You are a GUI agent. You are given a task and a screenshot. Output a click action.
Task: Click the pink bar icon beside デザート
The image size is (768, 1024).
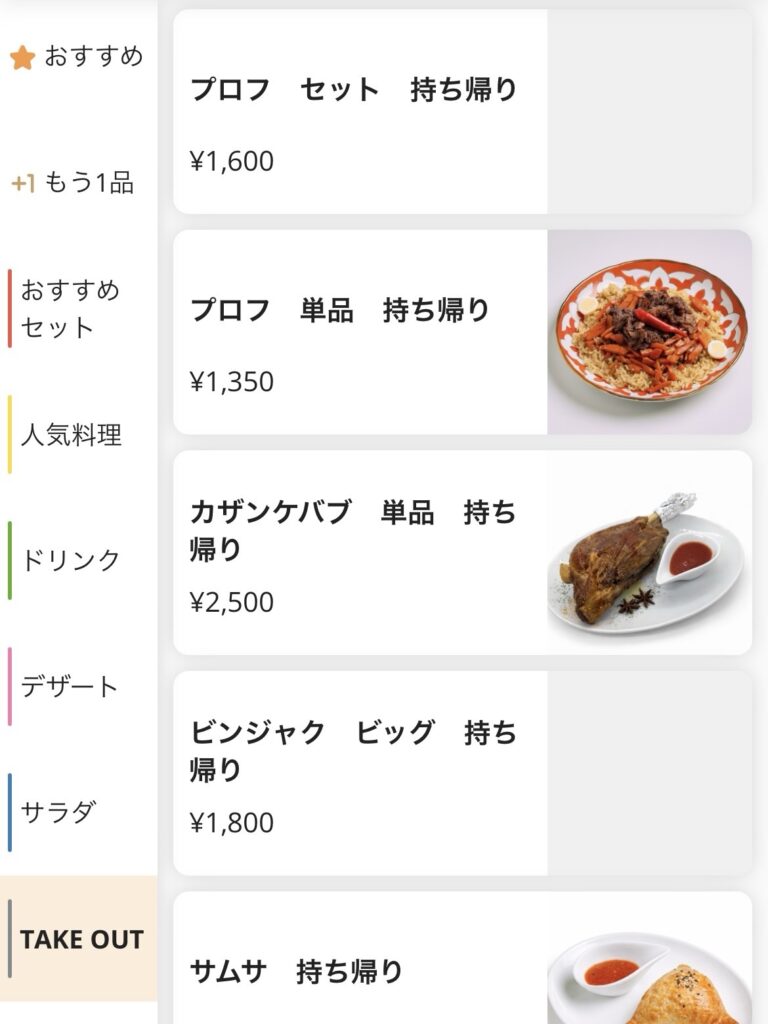point(10,685)
